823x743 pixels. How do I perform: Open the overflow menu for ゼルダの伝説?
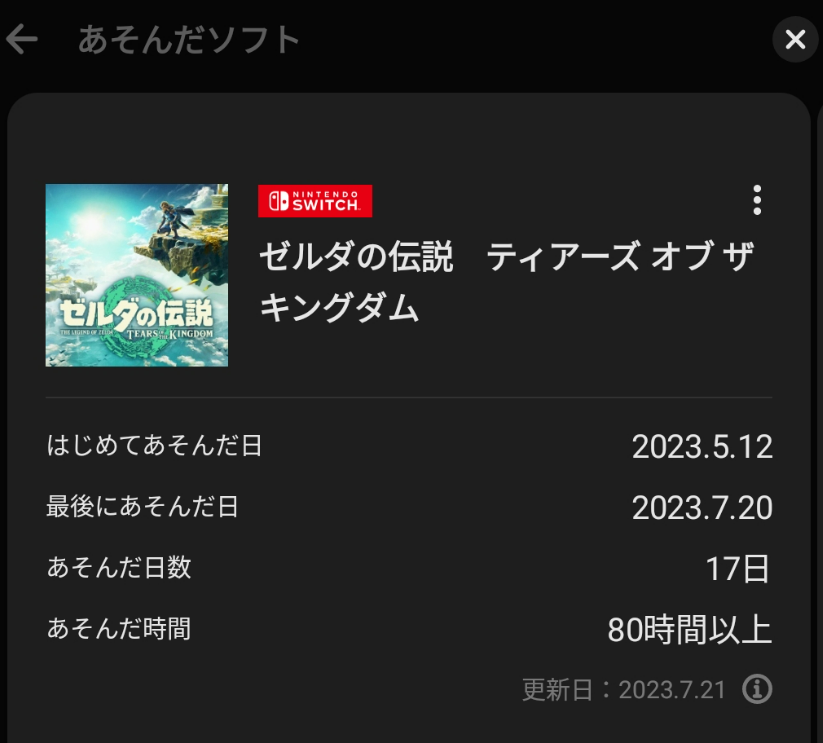(757, 200)
